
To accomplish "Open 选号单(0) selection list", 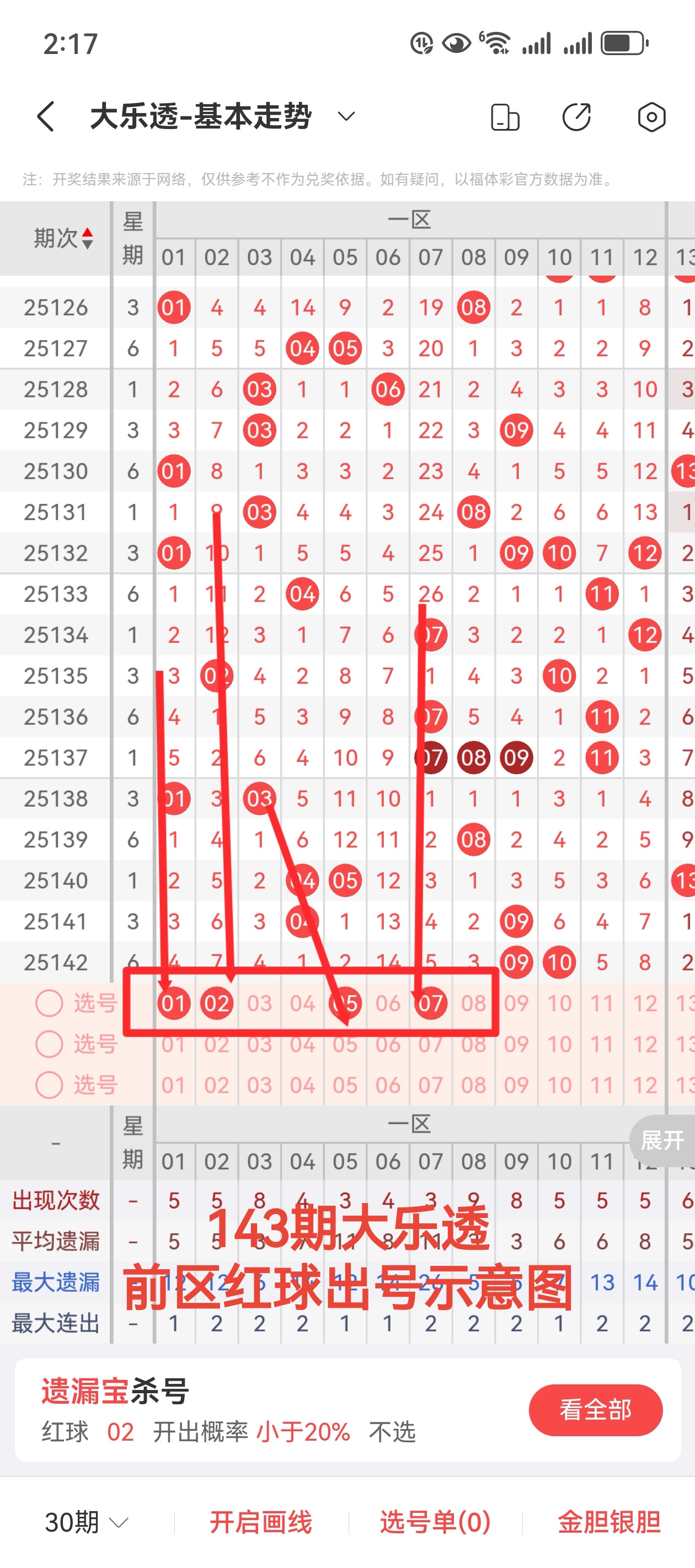I will (435, 1522).
